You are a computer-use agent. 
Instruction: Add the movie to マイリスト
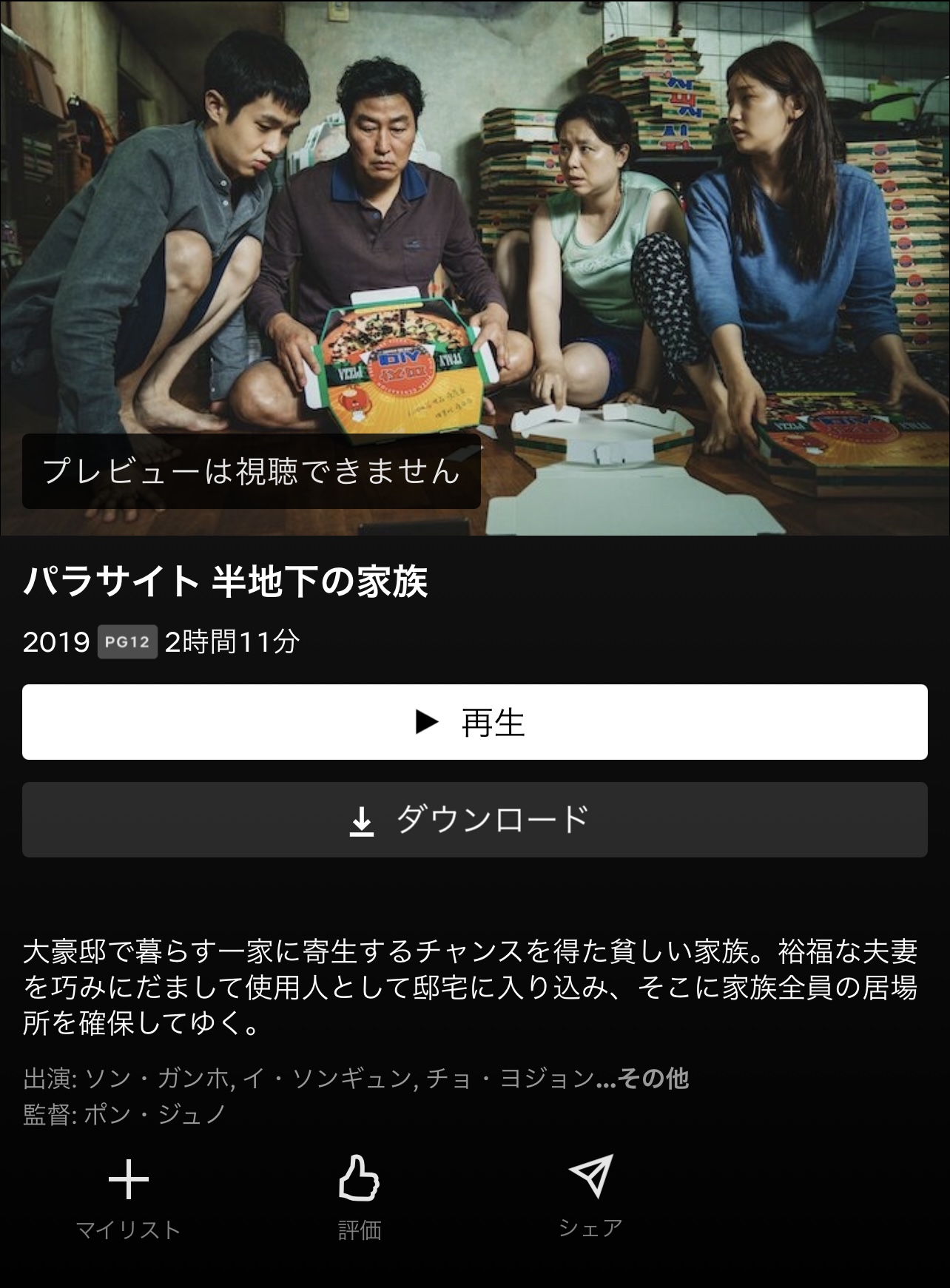point(129,1198)
